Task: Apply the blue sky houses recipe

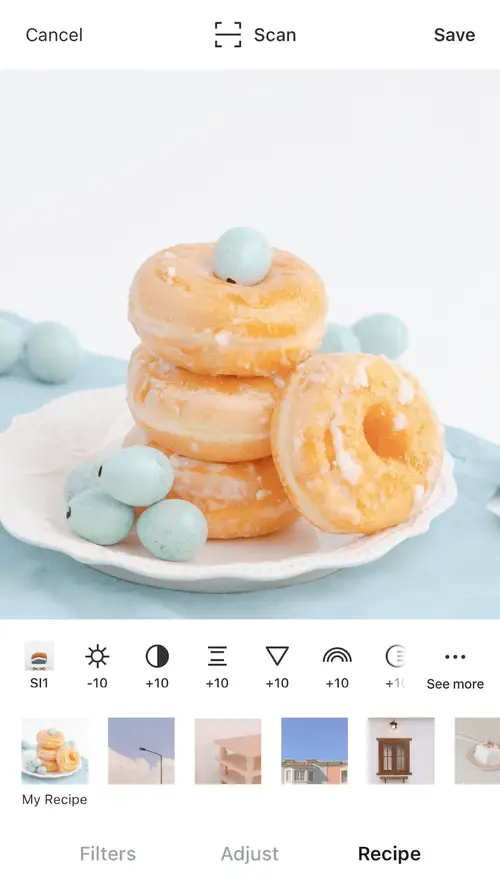Action: pos(315,751)
